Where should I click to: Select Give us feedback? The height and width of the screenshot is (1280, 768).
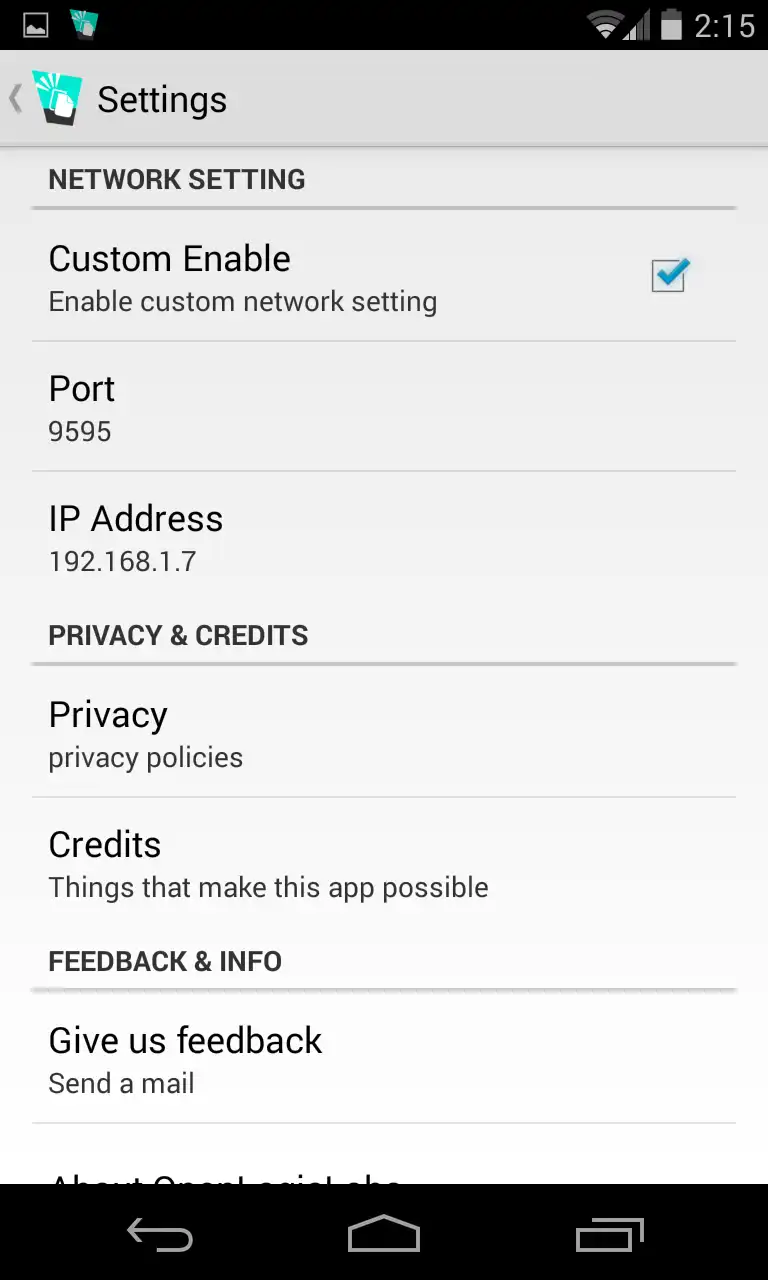[384, 1059]
